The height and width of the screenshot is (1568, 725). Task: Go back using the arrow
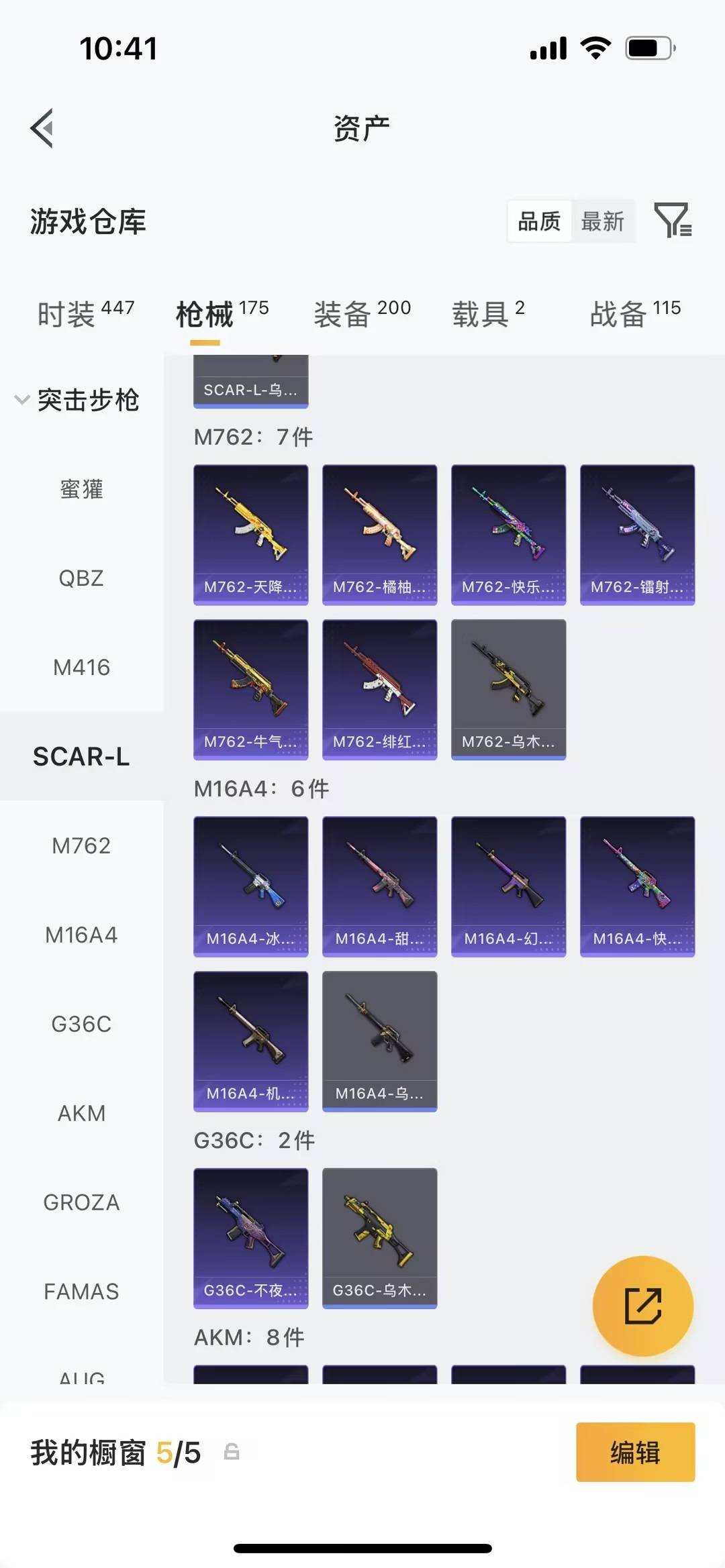point(42,127)
